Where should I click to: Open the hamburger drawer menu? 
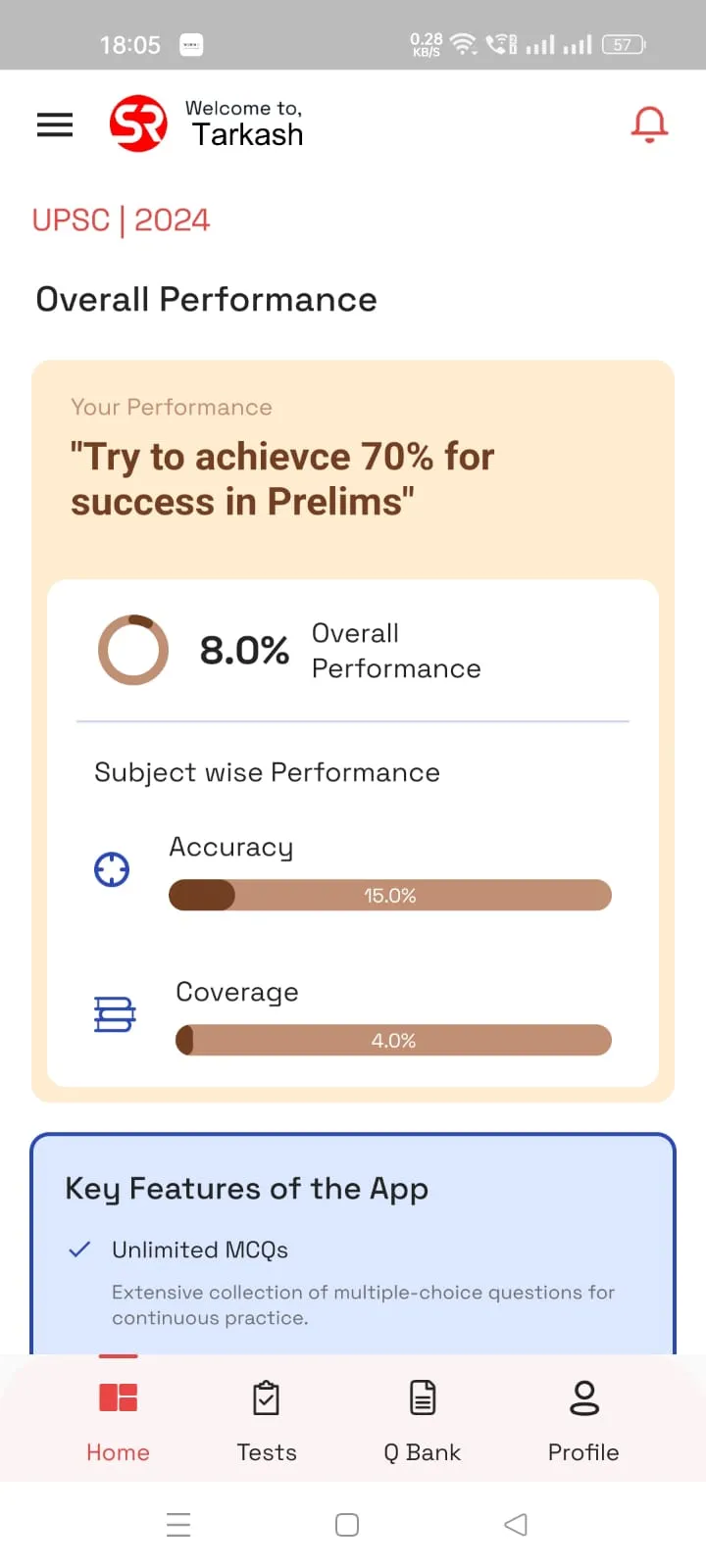pos(55,124)
